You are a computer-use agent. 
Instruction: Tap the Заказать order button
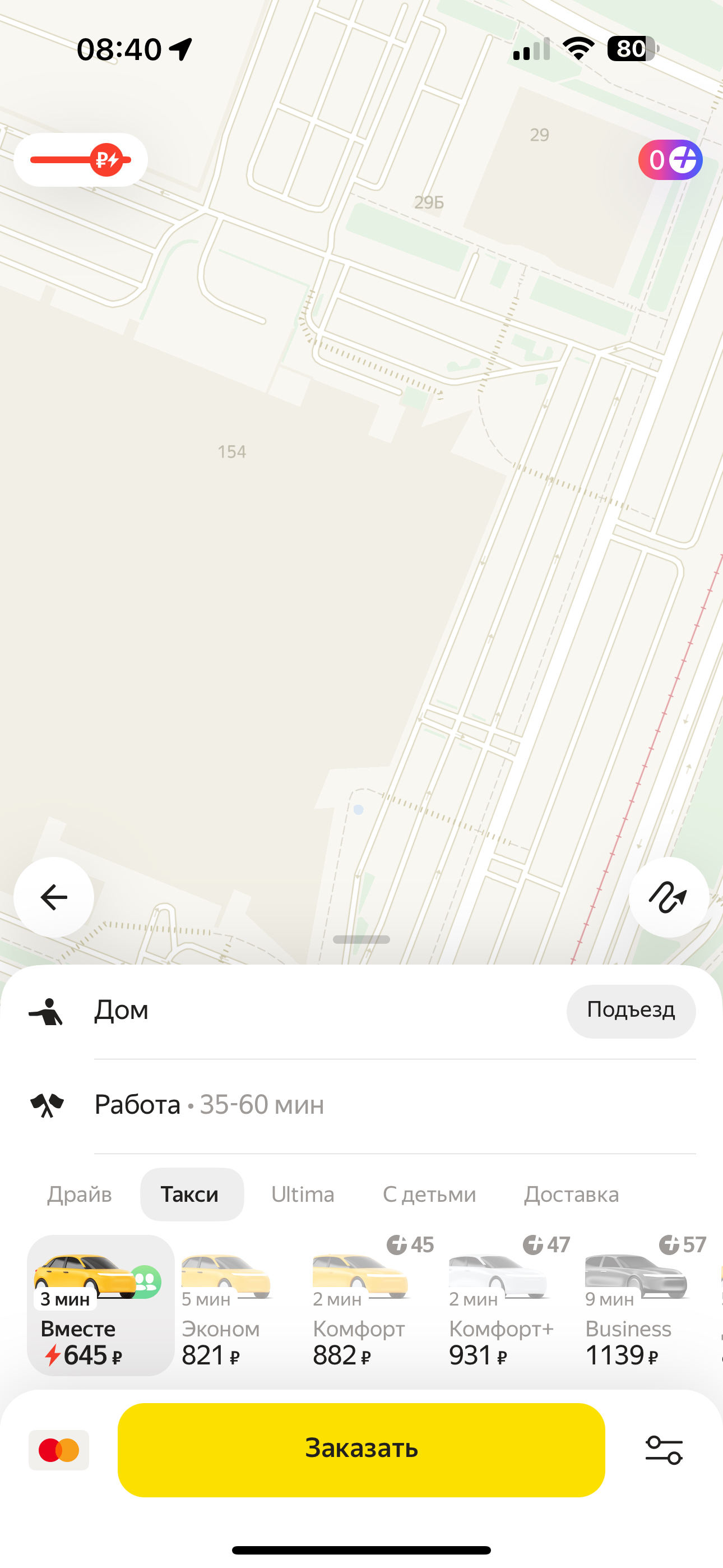coord(361,1449)
